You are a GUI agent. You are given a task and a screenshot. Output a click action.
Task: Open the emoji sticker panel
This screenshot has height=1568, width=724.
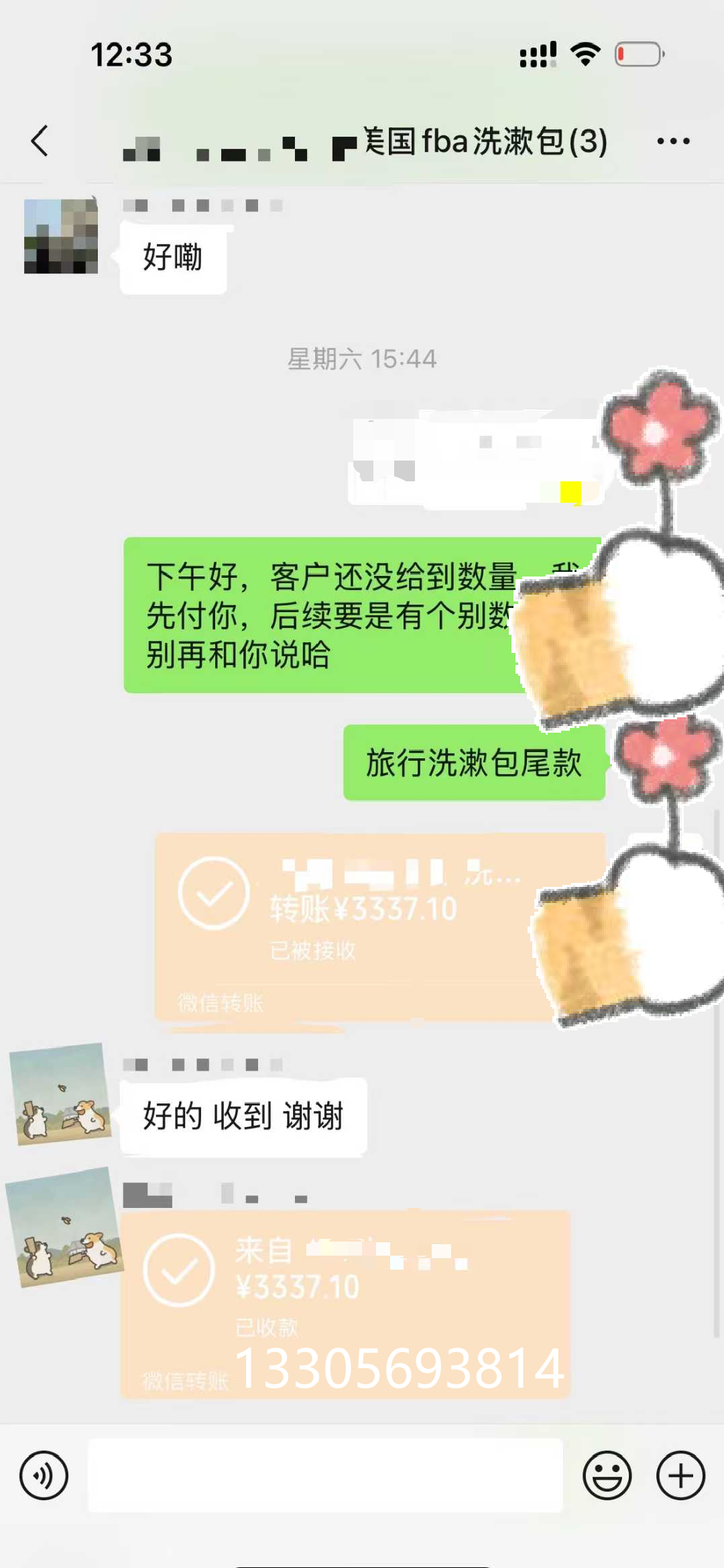coord(607,1475)
